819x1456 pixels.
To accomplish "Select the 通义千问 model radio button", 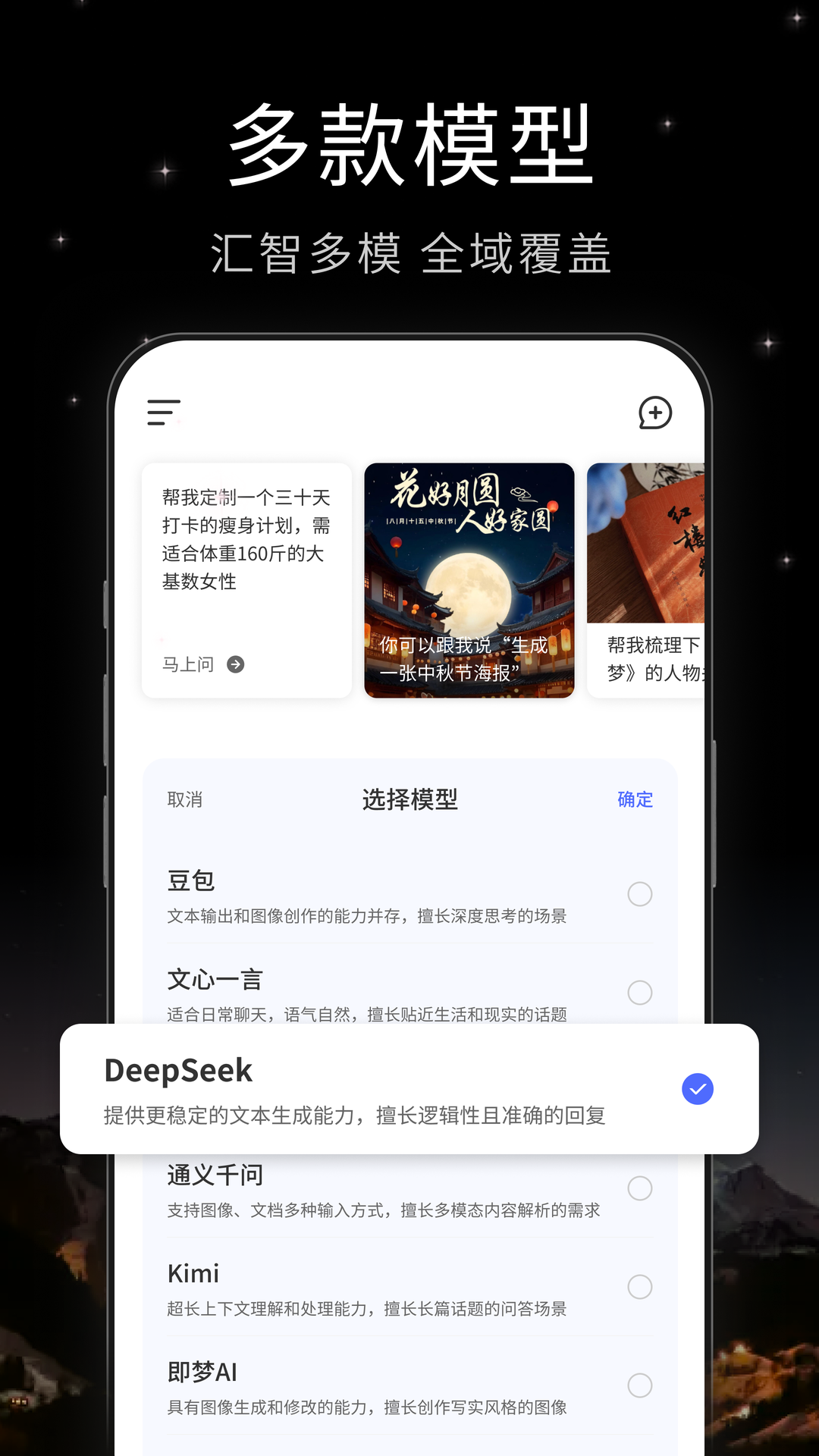I will [x=640, y=1188].
